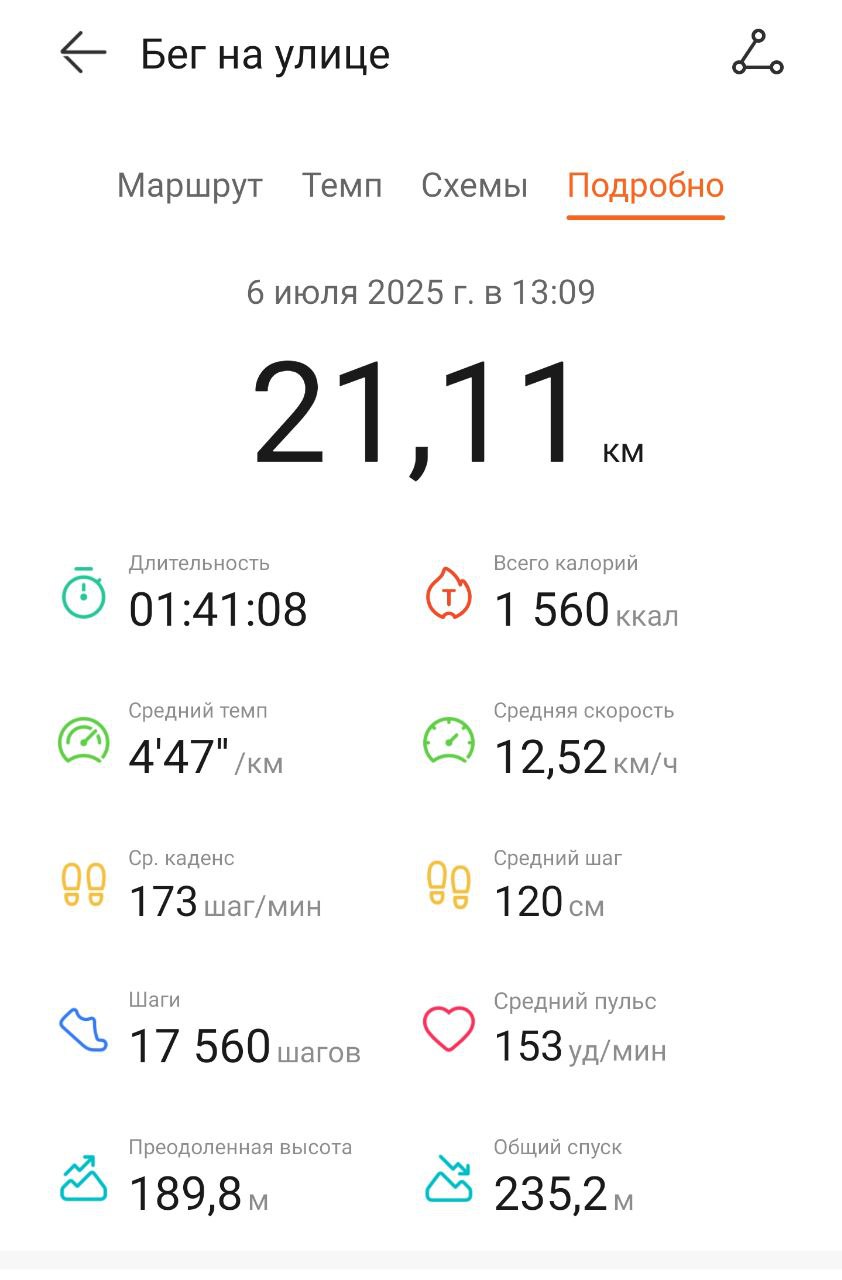Open the Темп tab
The height and width of the screenshot is (1280, 842).
tap(342, 186)
